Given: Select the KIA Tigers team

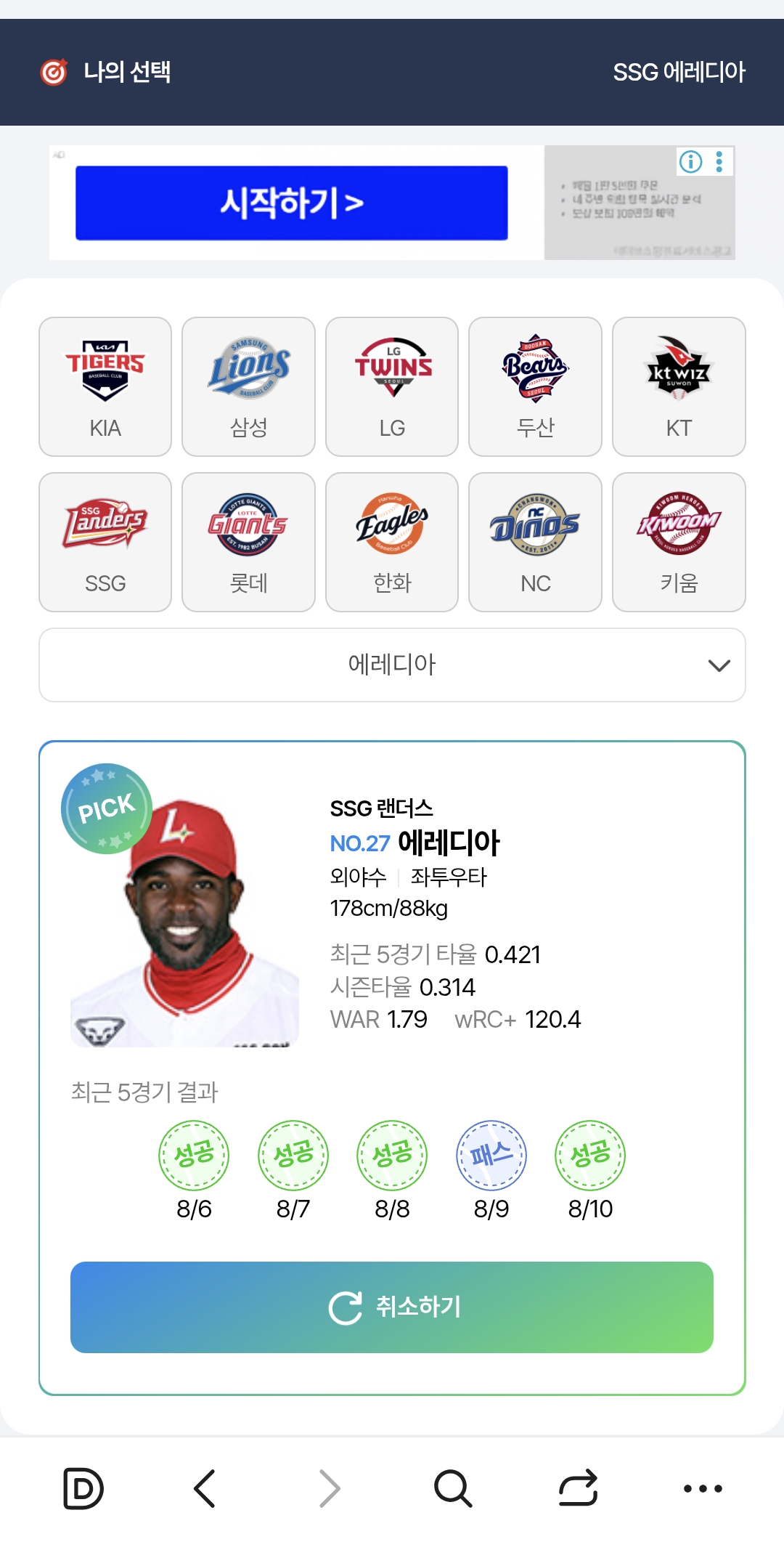Looking at the screenshot, I should pyautogui.click(x=105, y=386).
